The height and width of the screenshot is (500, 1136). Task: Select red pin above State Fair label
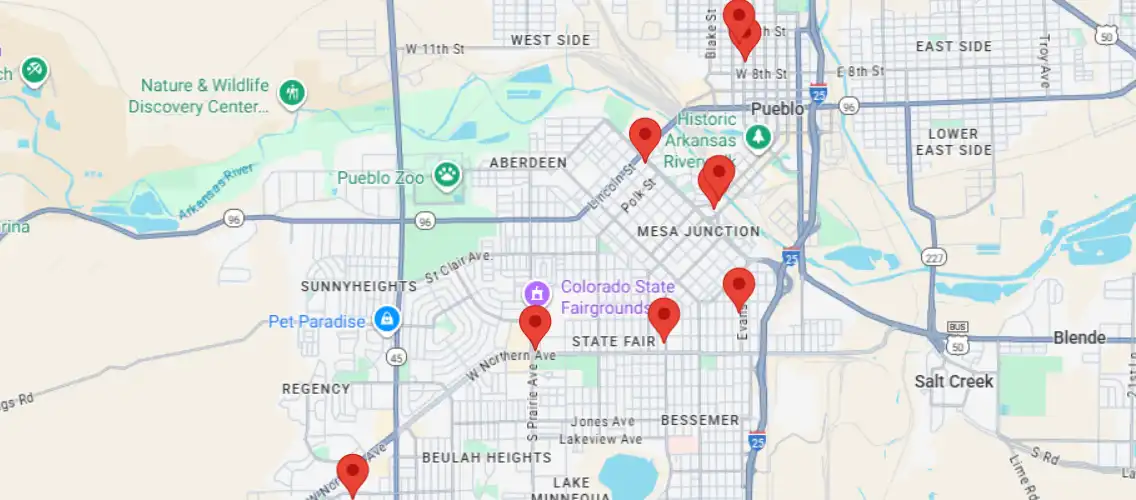coord(664,316)
